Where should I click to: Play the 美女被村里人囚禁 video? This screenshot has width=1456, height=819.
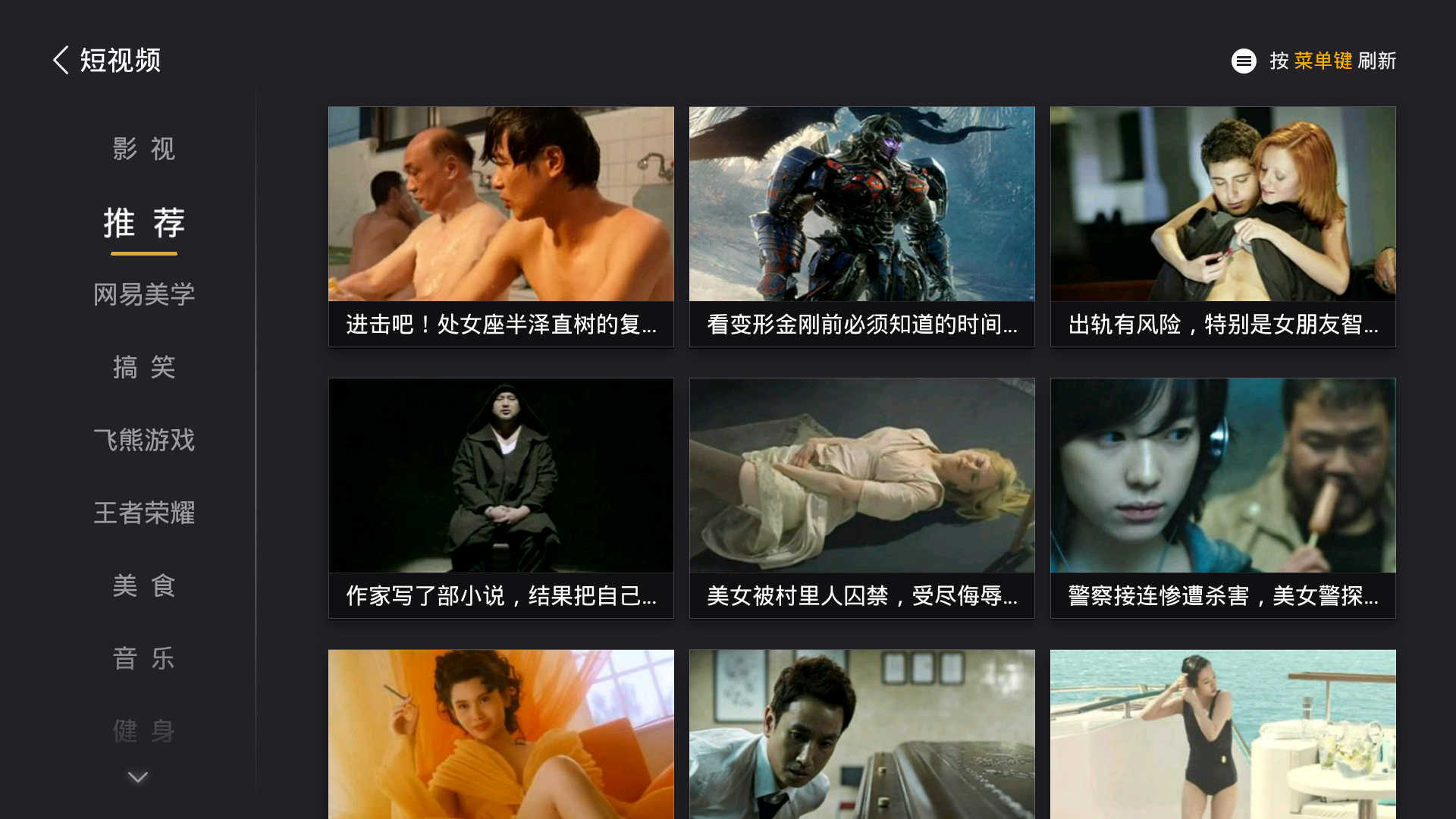[861, 497]
